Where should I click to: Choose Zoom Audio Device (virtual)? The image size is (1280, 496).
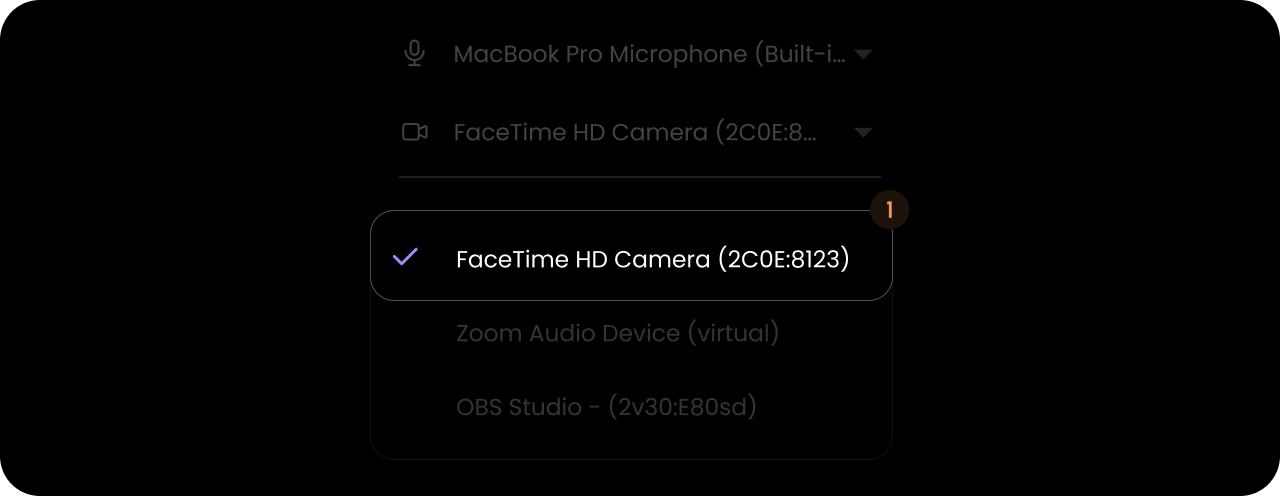pos(617,333)
